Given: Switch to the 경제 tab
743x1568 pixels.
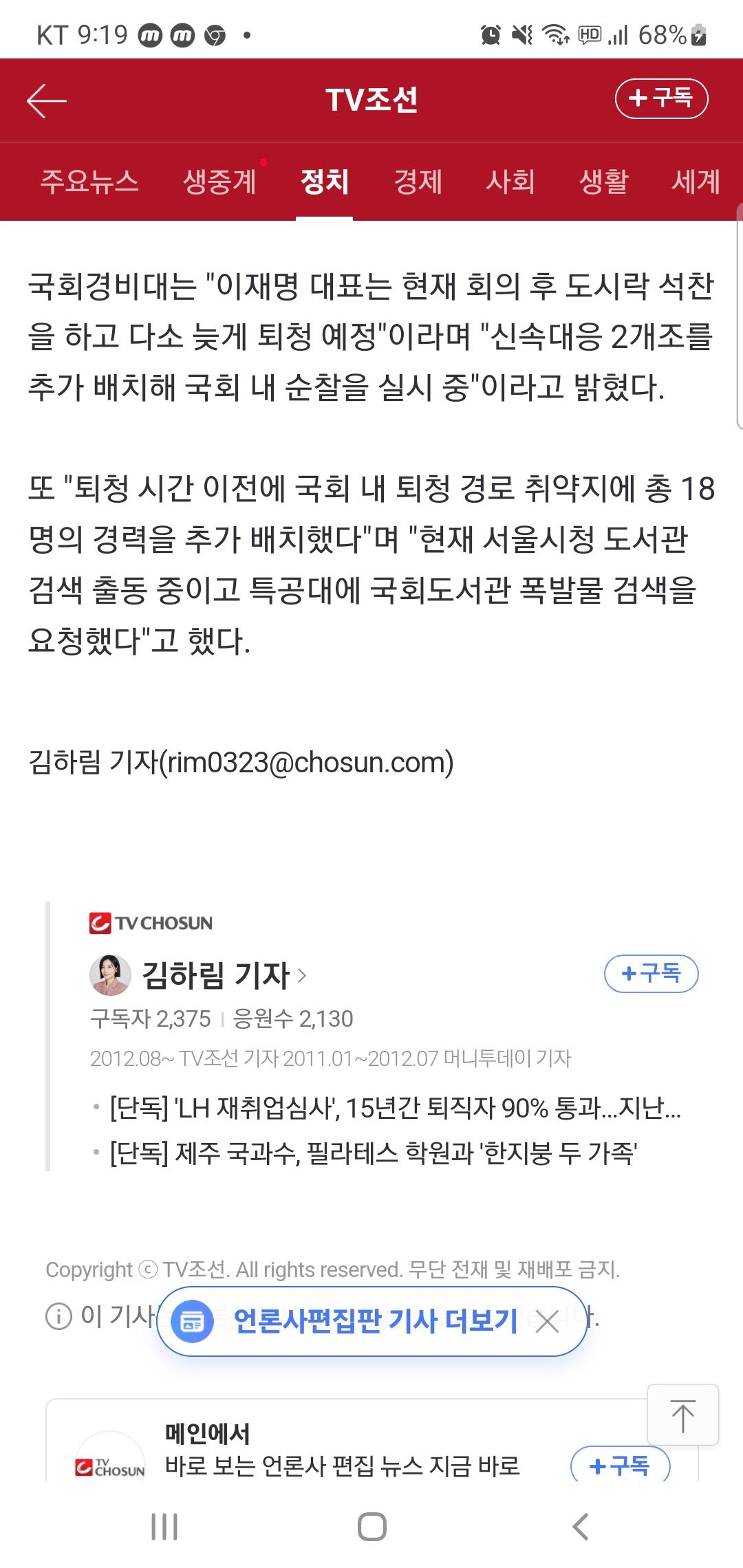Looking at the screenshot, I should [418, 182].
